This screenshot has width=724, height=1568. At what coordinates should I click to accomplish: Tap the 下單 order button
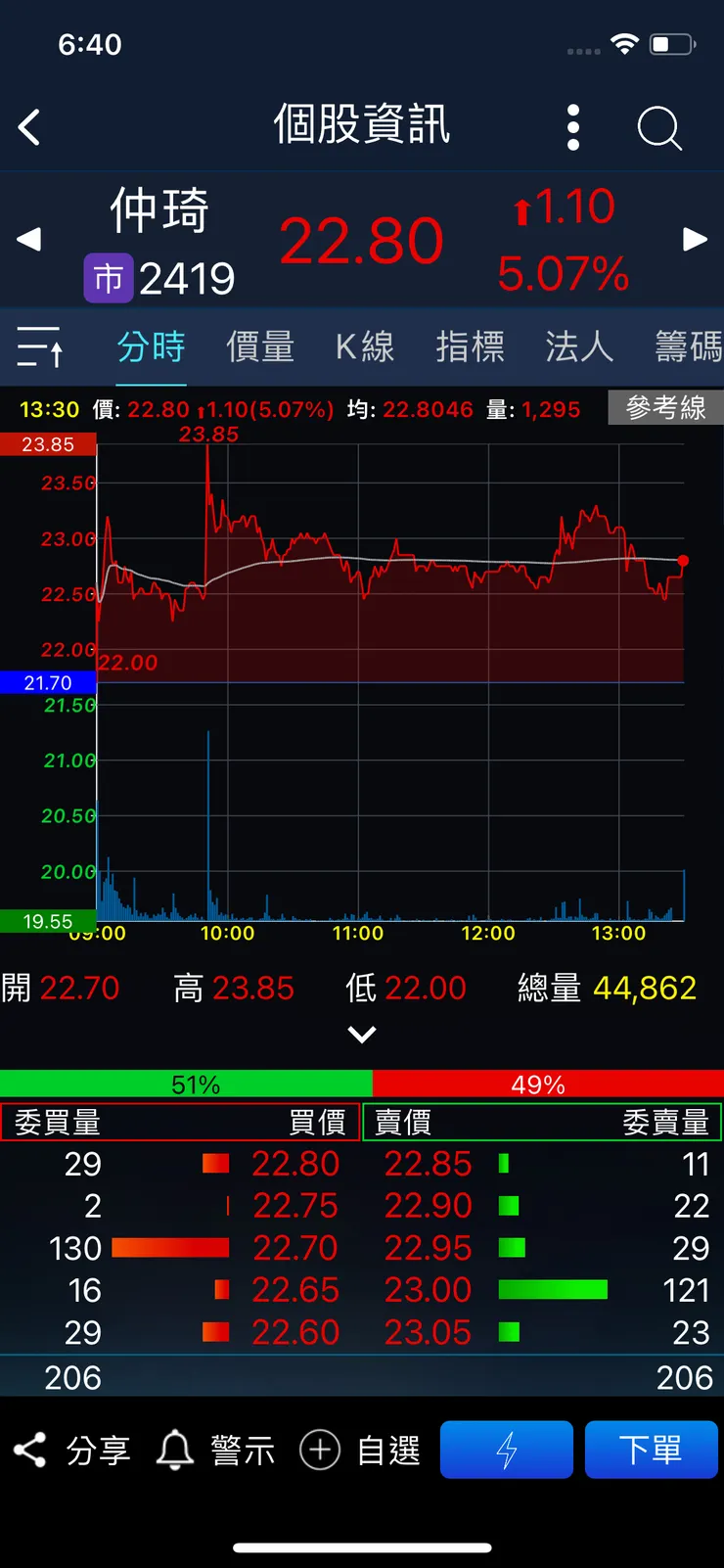[652, 1450]
